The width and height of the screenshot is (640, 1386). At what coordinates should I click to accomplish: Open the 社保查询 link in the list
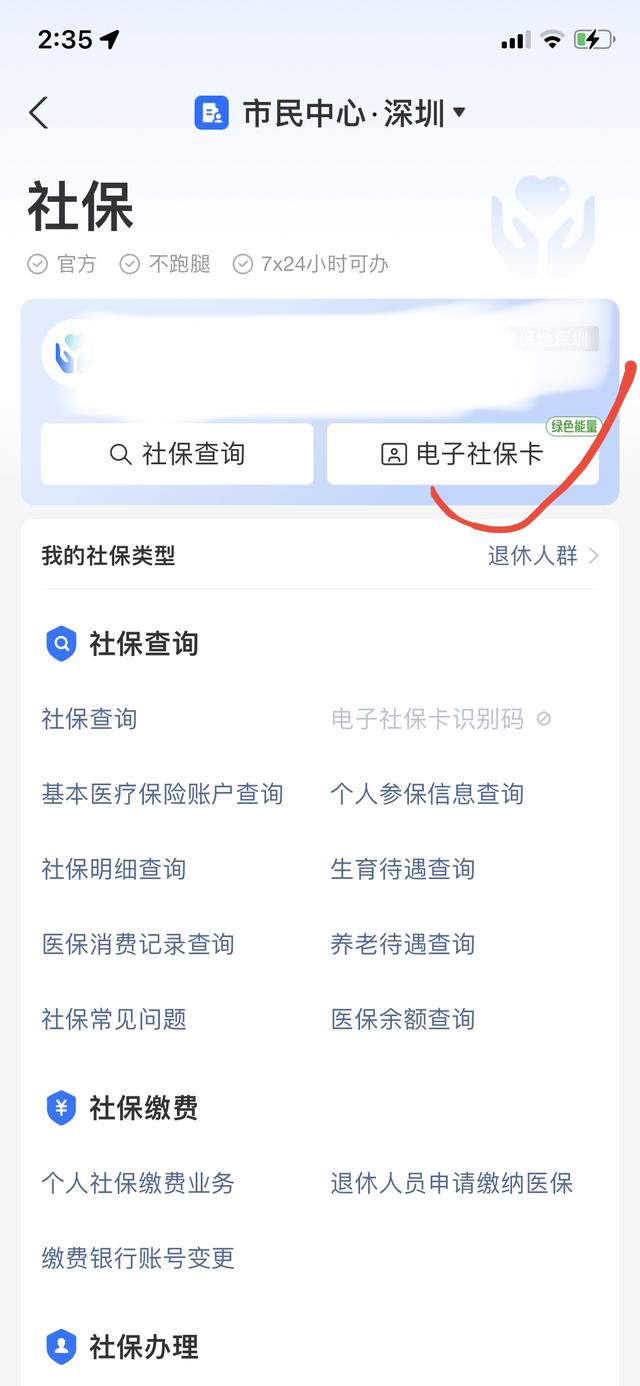point(89,719)
